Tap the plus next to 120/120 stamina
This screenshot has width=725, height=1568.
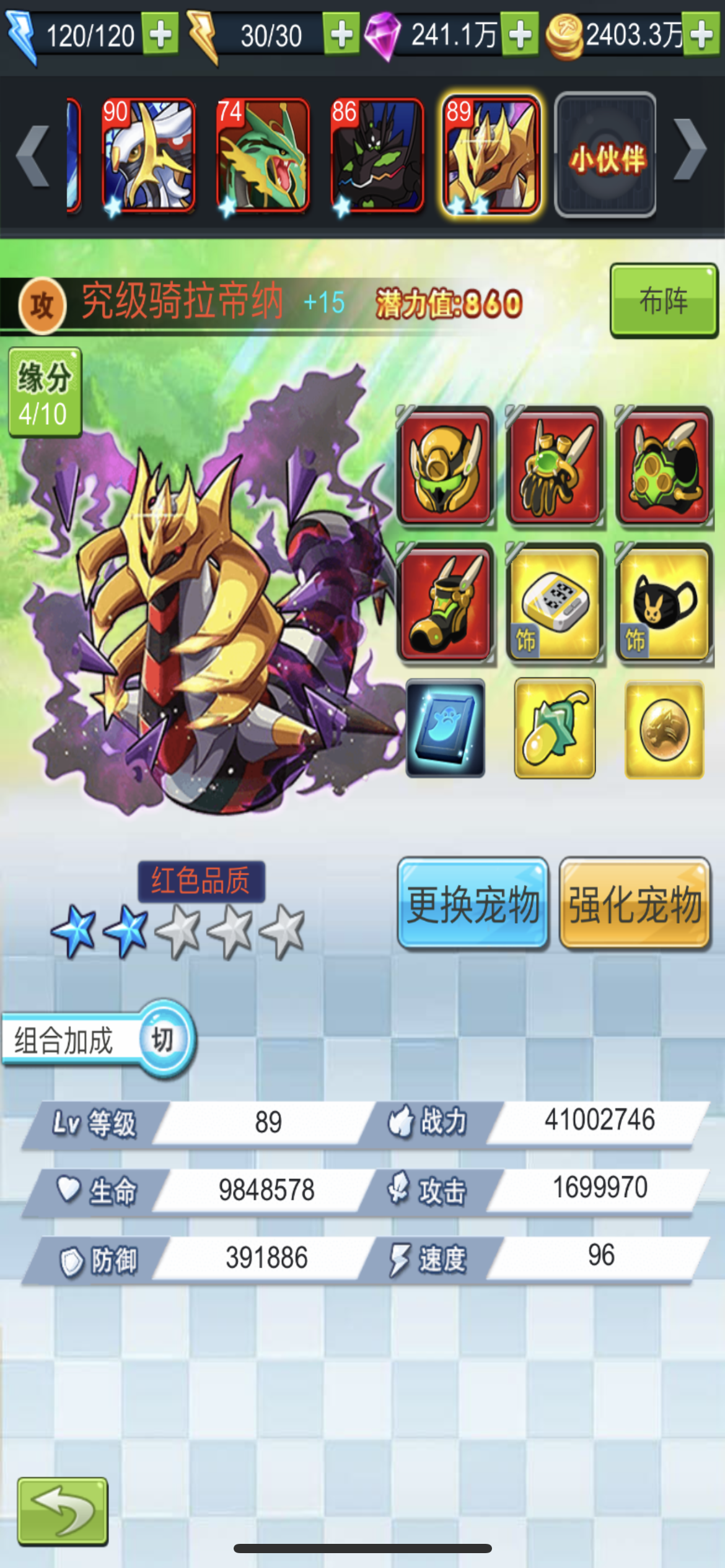[160, 35]
